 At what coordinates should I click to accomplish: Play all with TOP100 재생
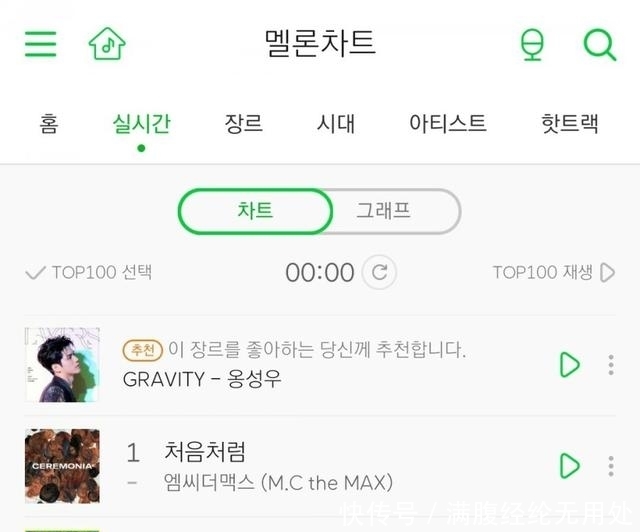click(554, 272)
